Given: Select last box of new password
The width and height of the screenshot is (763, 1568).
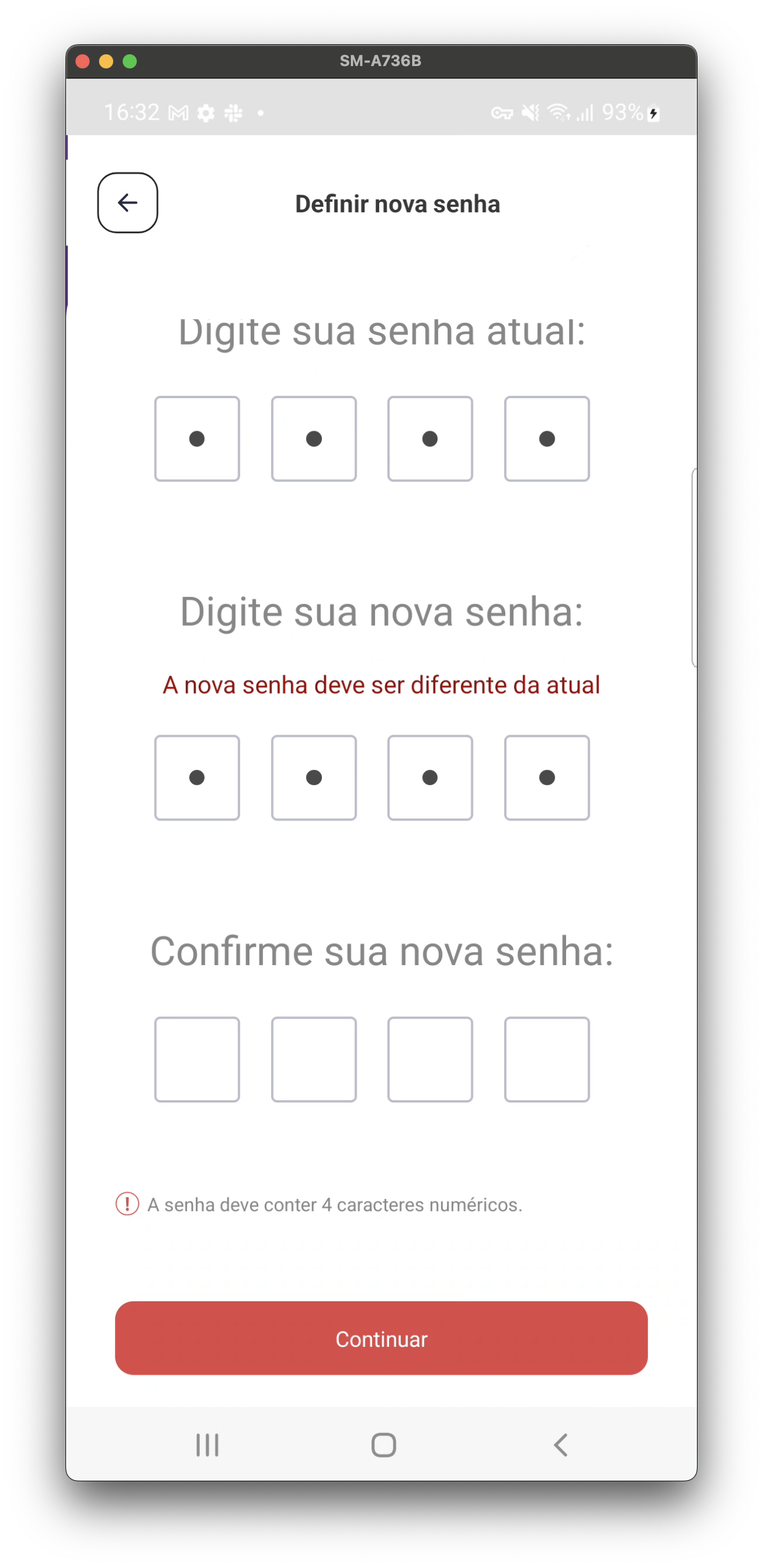Looking at the screenshot, I should click(x=547, y=778).
